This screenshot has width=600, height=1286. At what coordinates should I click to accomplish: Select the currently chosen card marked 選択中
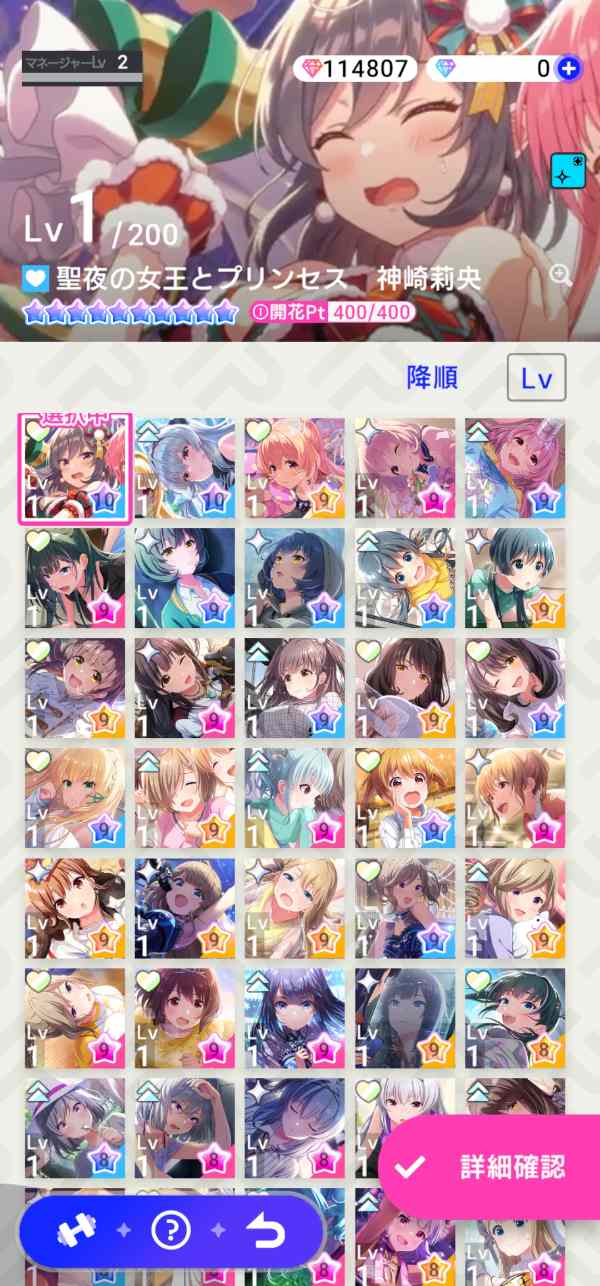(75, 468)
